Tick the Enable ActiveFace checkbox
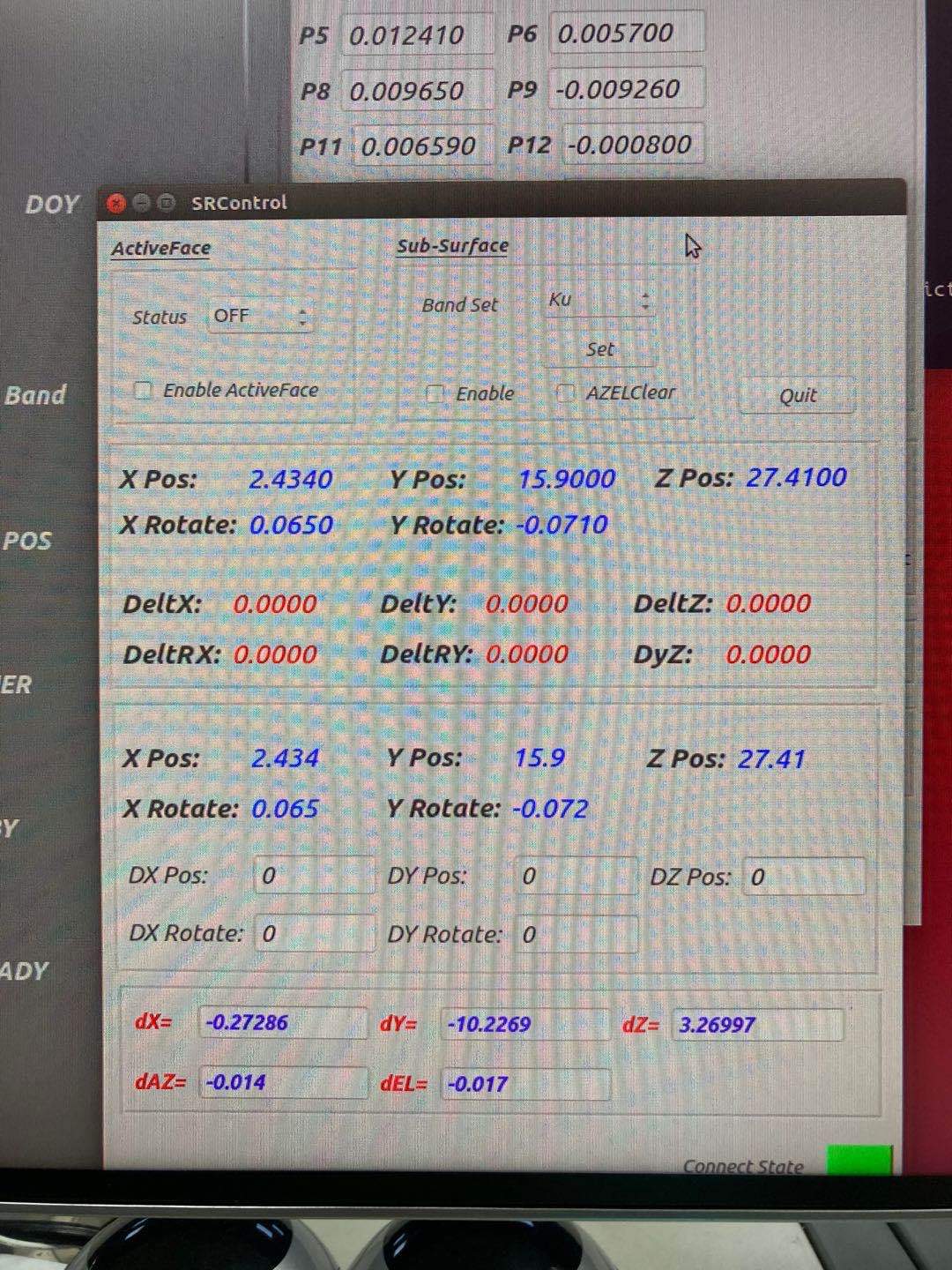 [143, 390]
